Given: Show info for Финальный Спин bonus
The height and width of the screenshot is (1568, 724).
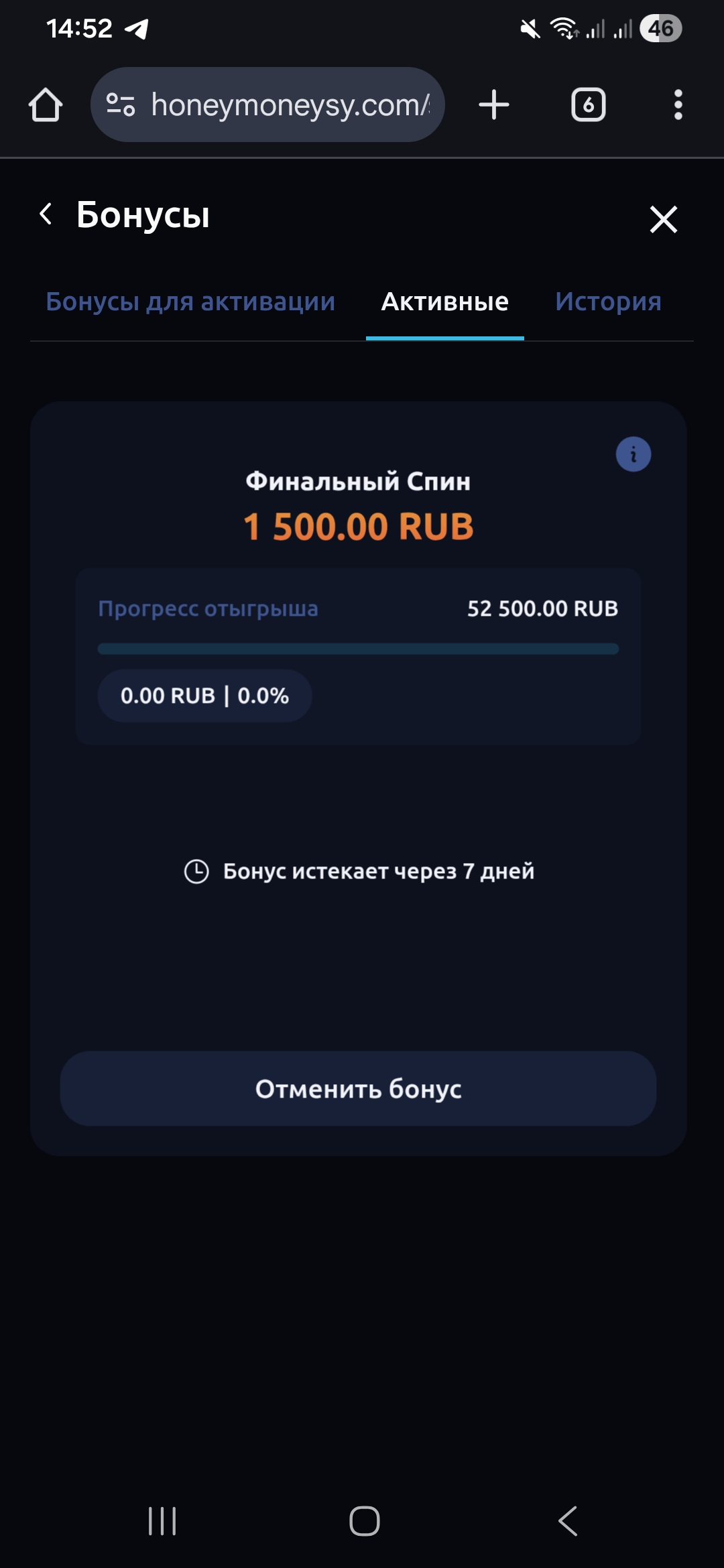Looking at the screenshot, I should tap(633, 454).
